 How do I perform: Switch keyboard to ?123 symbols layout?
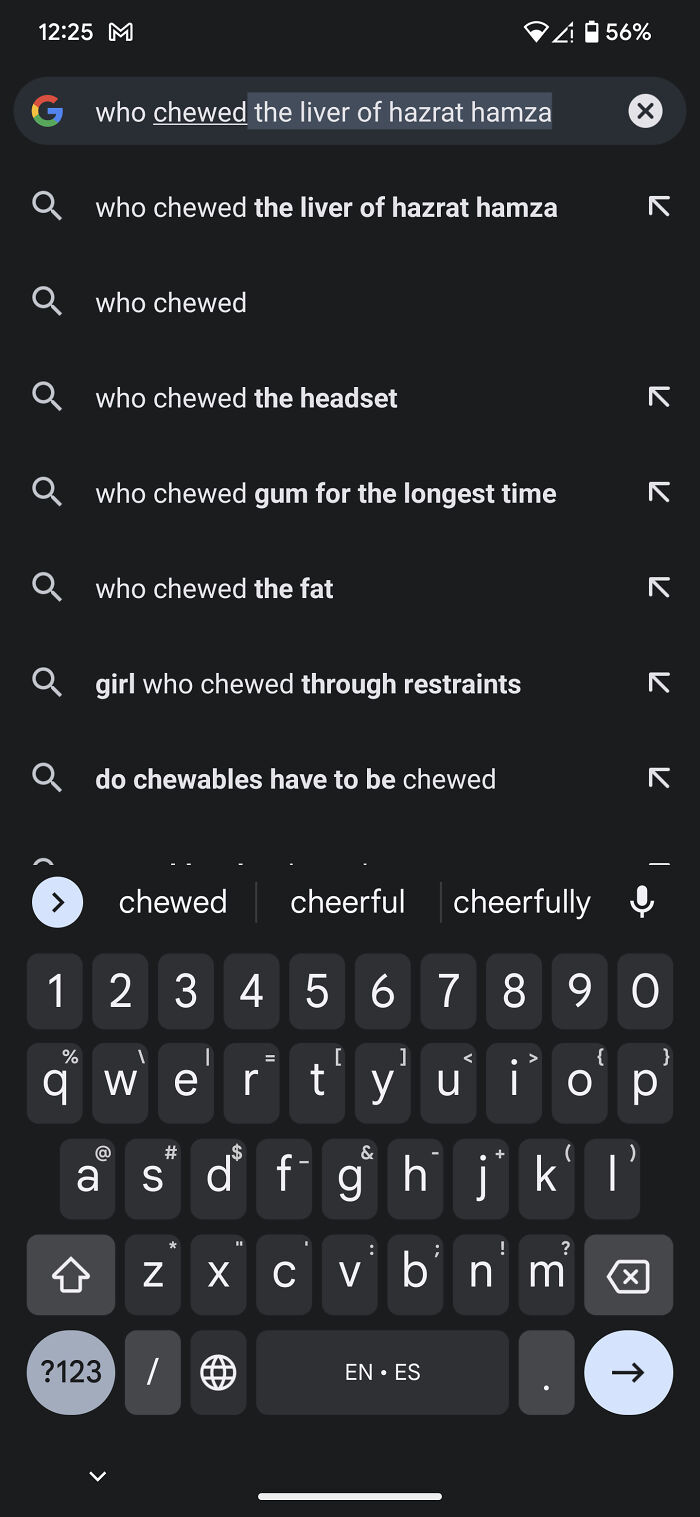point(71,1372)
